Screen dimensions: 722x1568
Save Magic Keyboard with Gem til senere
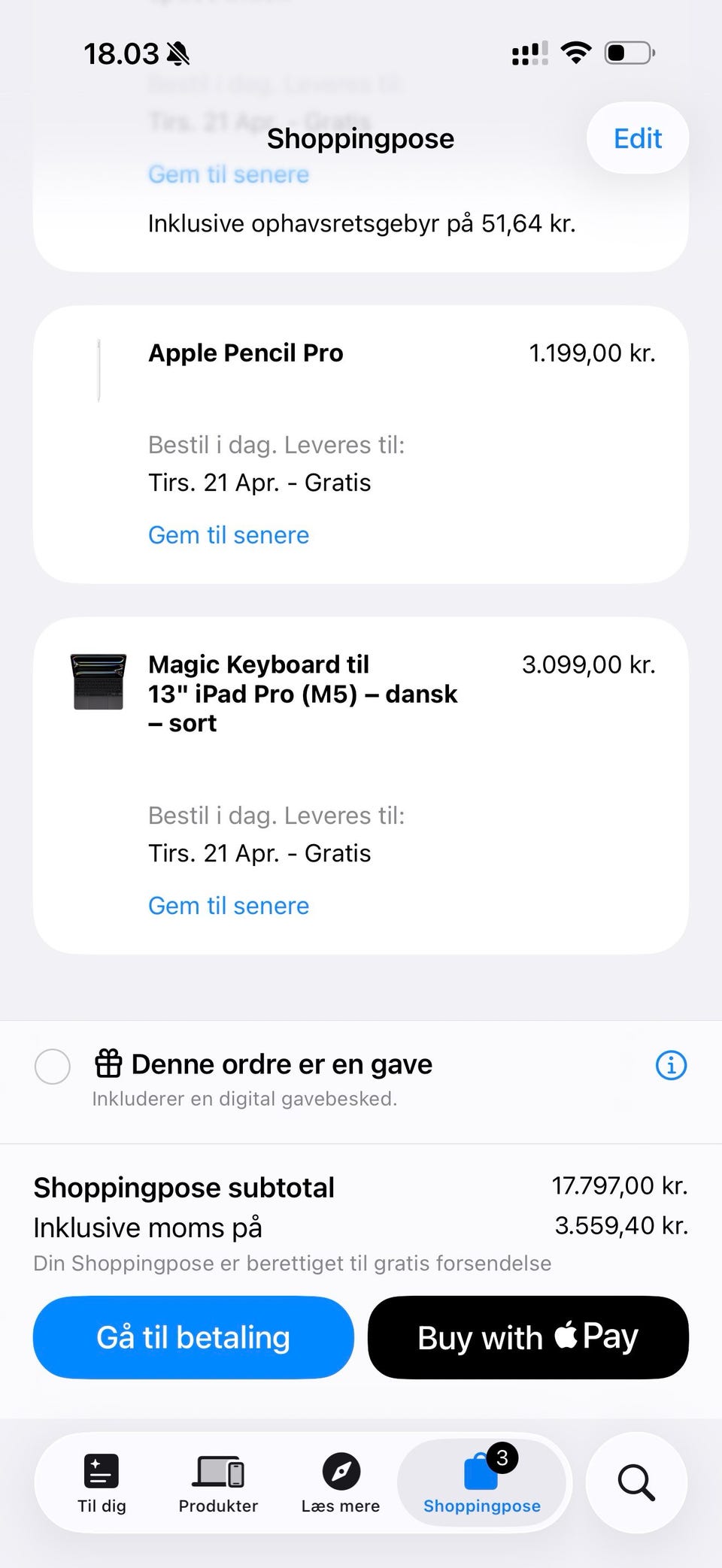(229, 906)
